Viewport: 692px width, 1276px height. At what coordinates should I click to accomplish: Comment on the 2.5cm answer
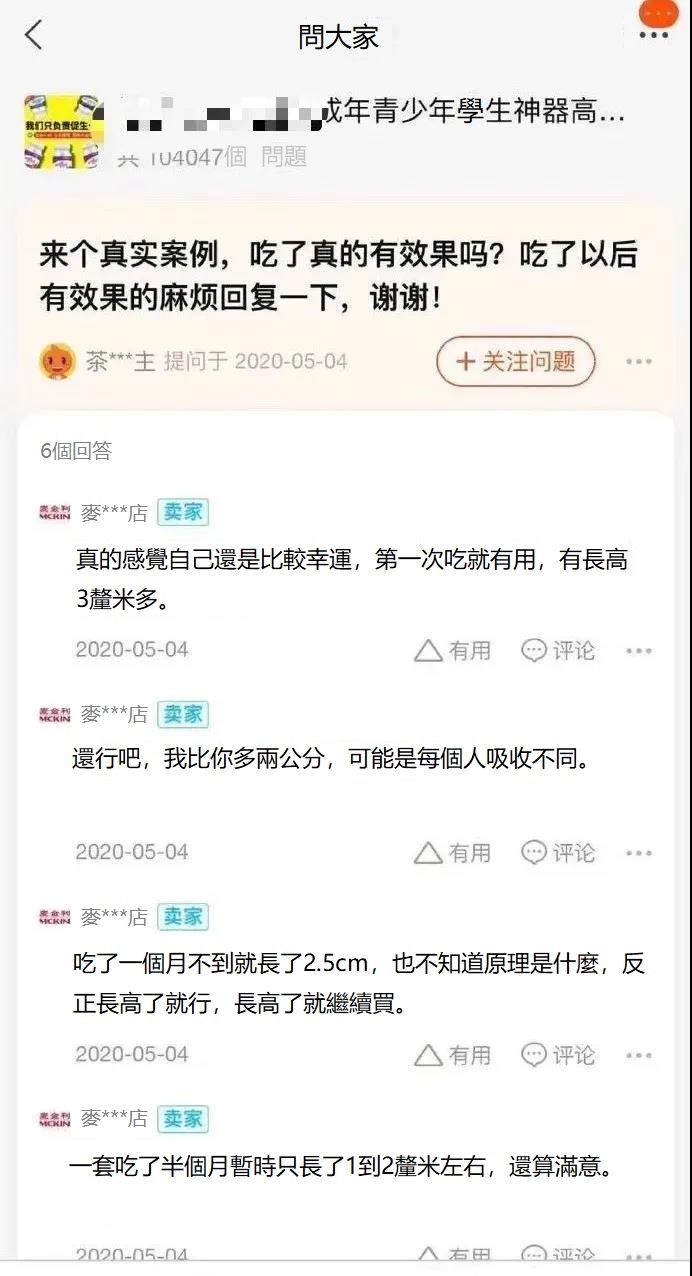(558, 1055)
